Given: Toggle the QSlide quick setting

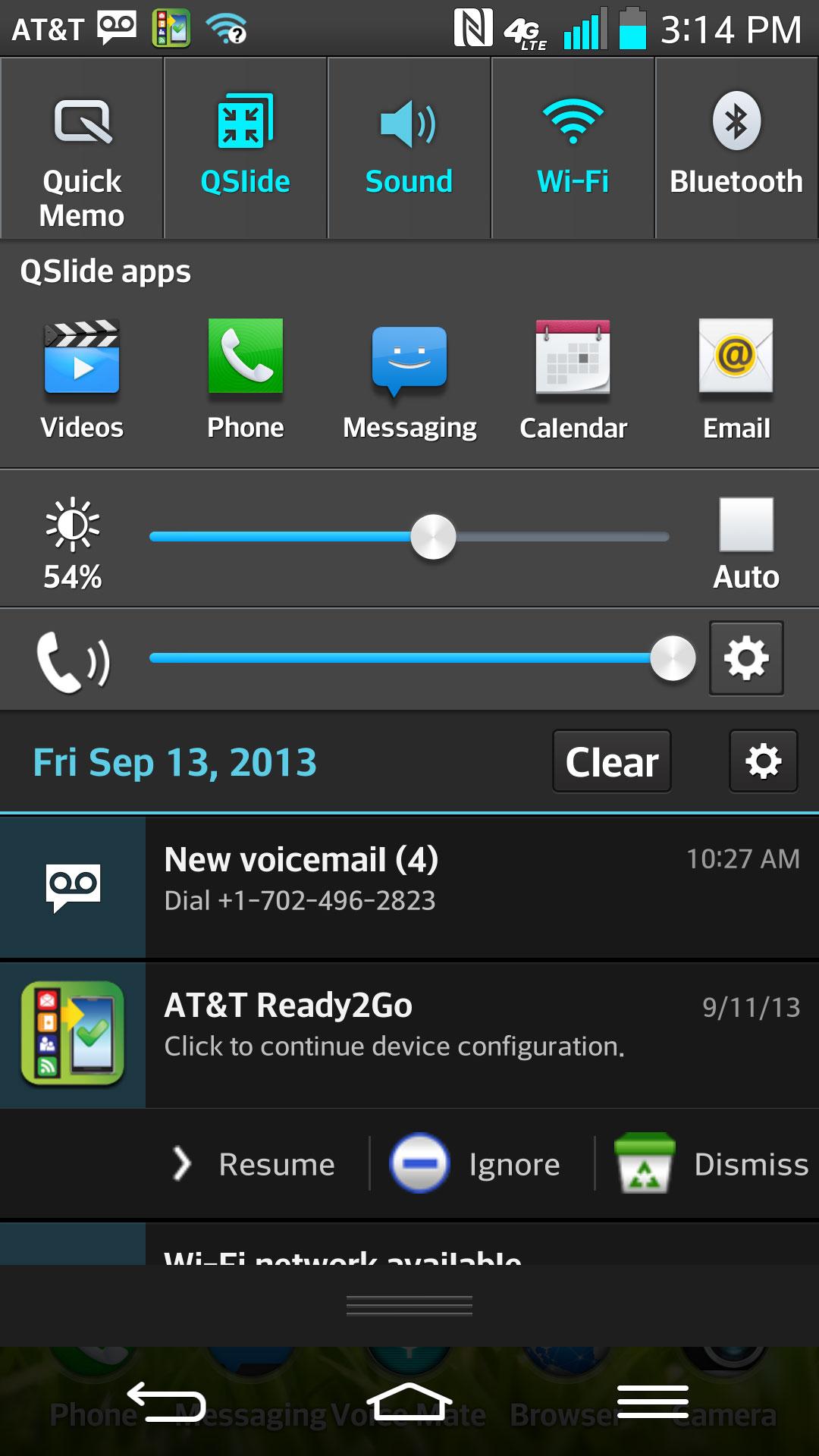Looking at the screenshot, I should [x=245, y=149].
